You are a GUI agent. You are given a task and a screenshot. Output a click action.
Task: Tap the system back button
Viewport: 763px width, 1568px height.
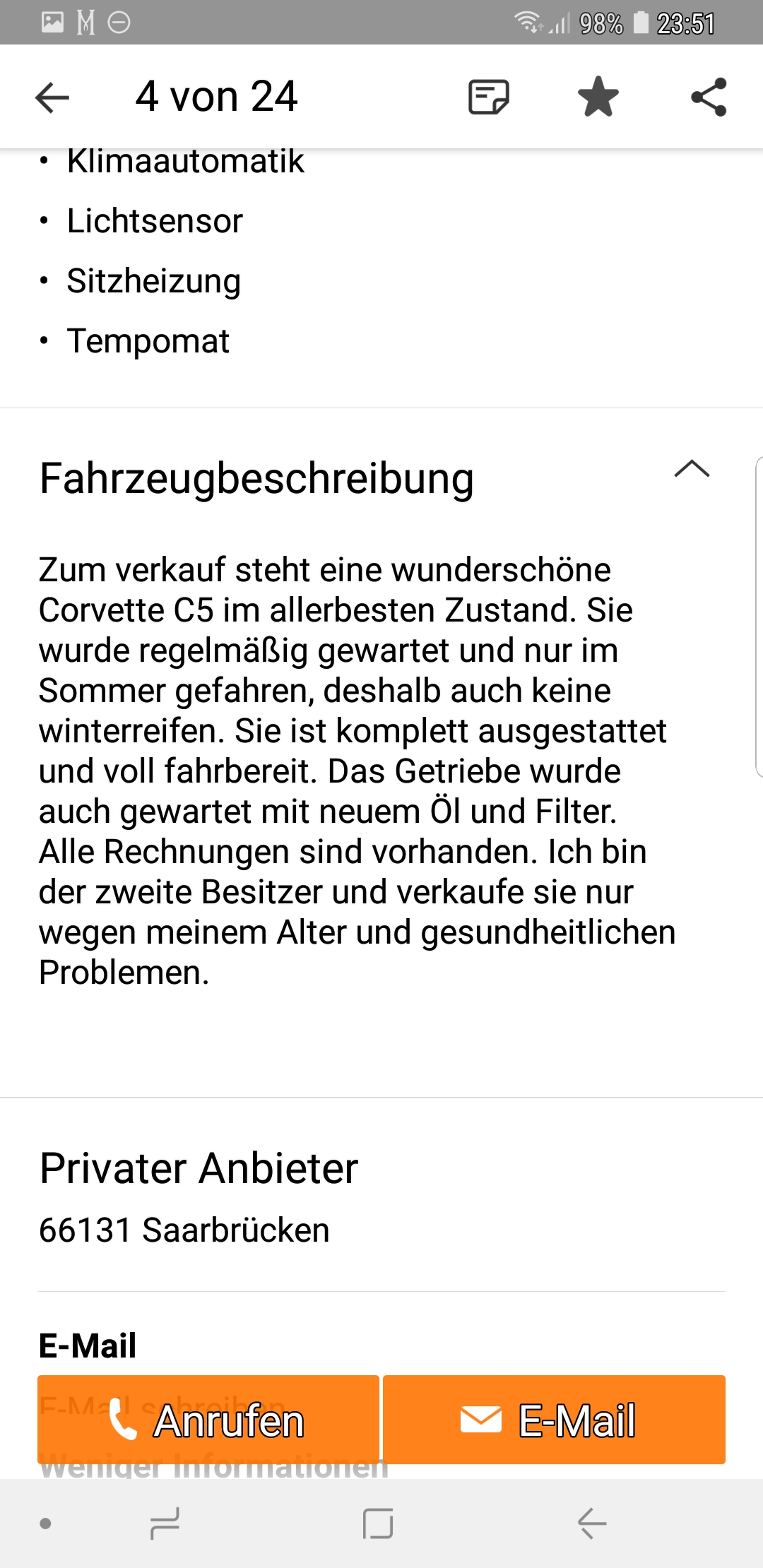tap(592, 1524)
